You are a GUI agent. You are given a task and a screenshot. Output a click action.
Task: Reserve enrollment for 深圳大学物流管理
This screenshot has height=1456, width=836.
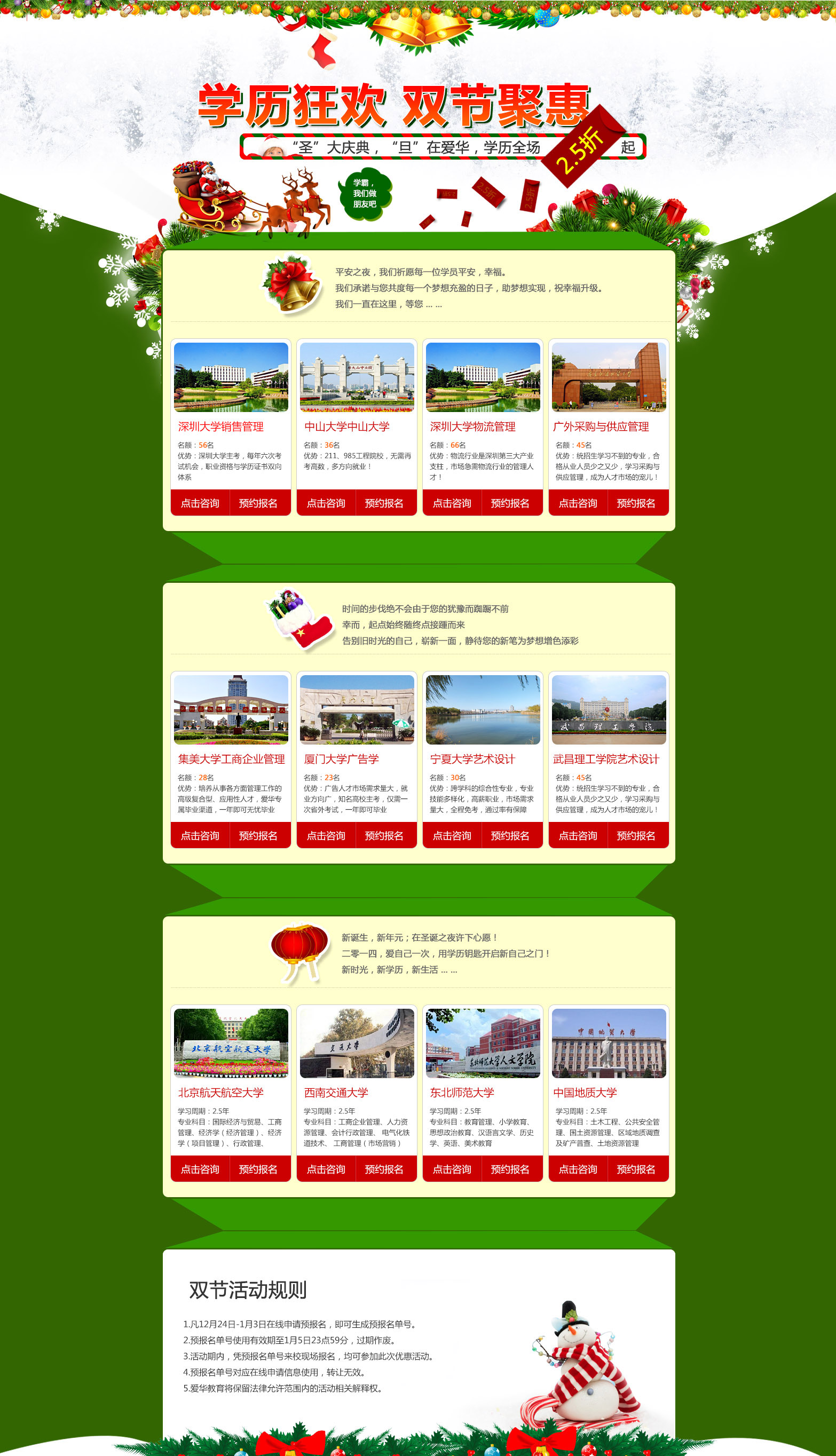pyautogui.click(x=510, y=503)
